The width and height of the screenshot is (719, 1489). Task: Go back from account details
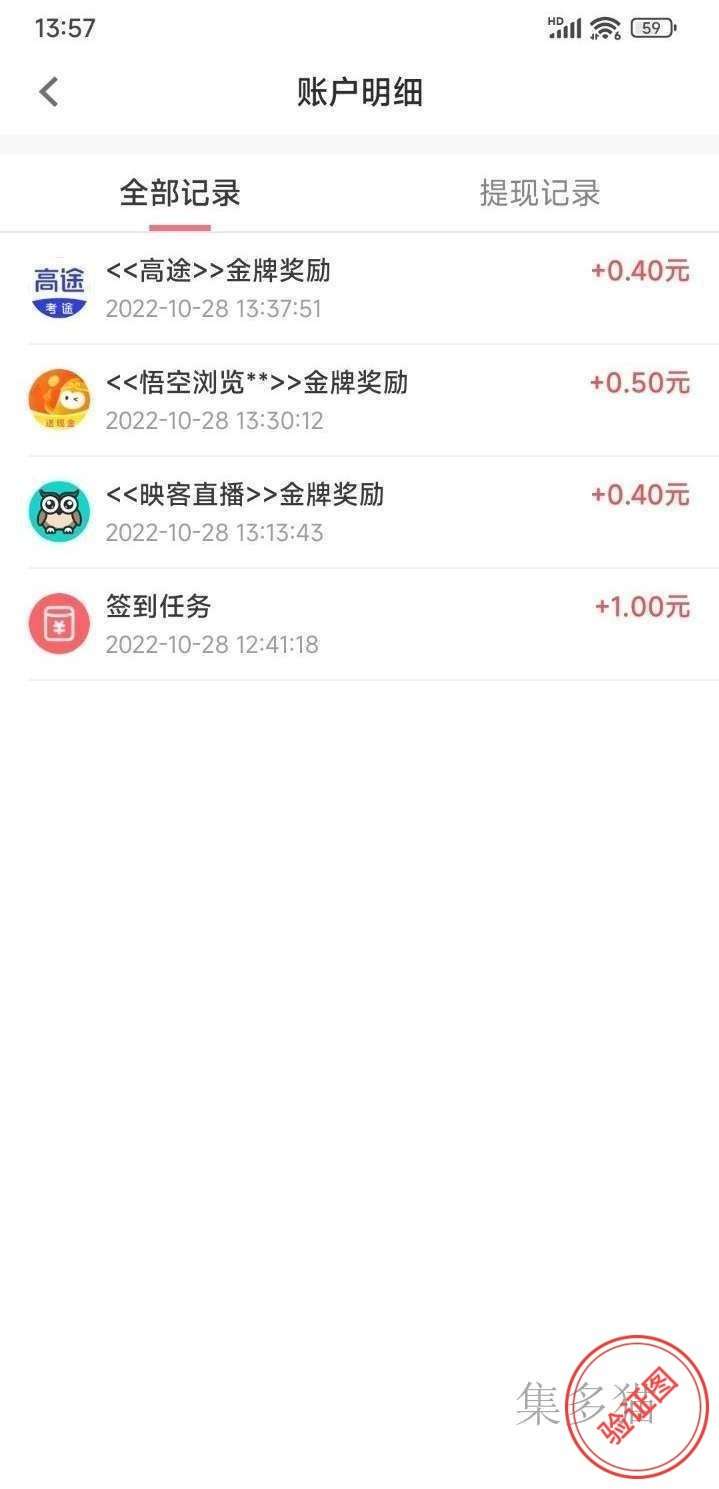coord(48,92)
